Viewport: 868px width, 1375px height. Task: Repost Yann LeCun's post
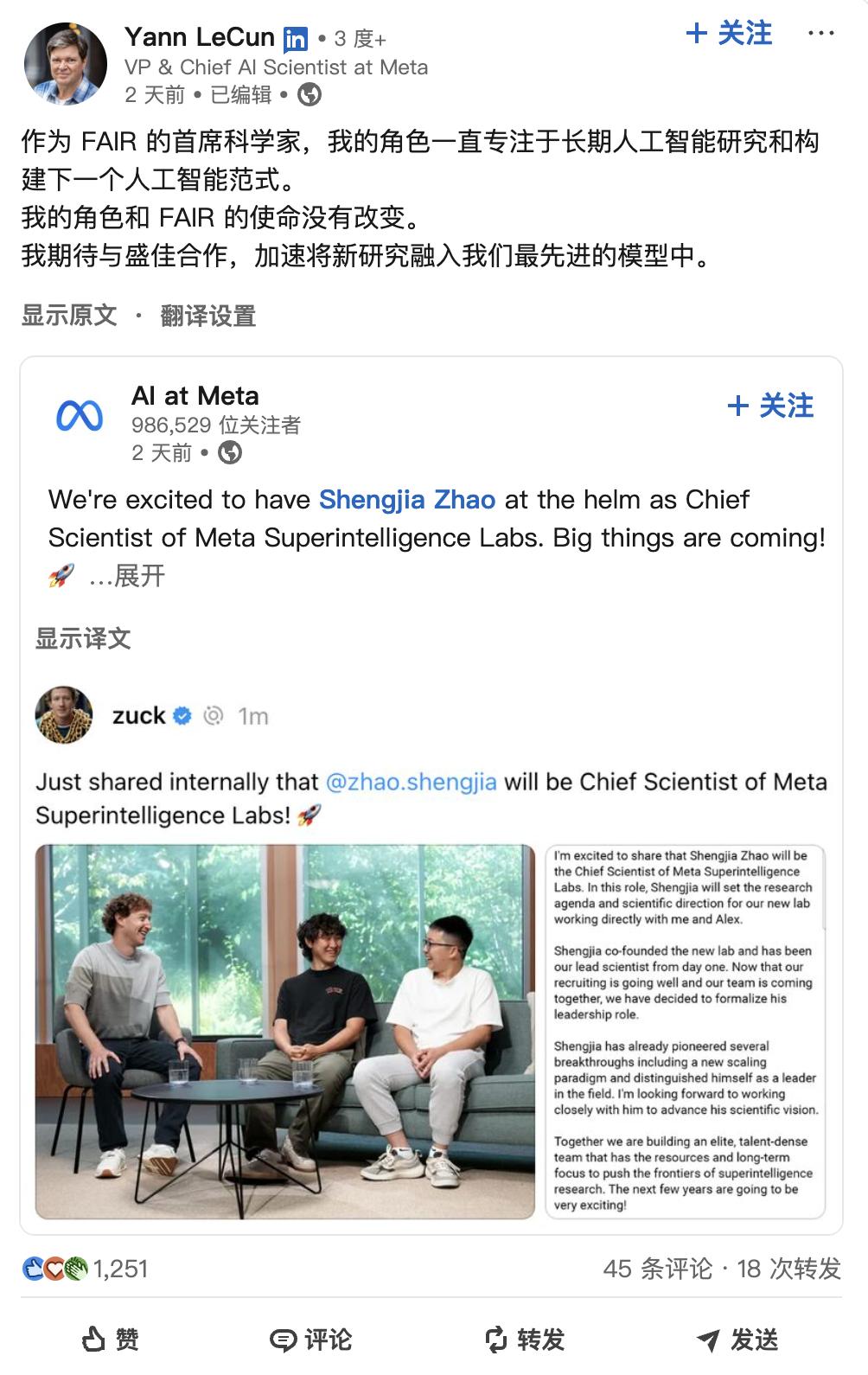(x=525, y=1340)
